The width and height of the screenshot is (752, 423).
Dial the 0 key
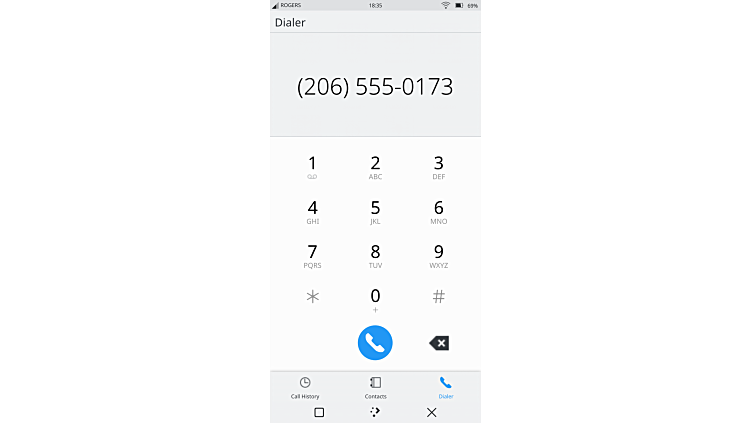point(375,298)
